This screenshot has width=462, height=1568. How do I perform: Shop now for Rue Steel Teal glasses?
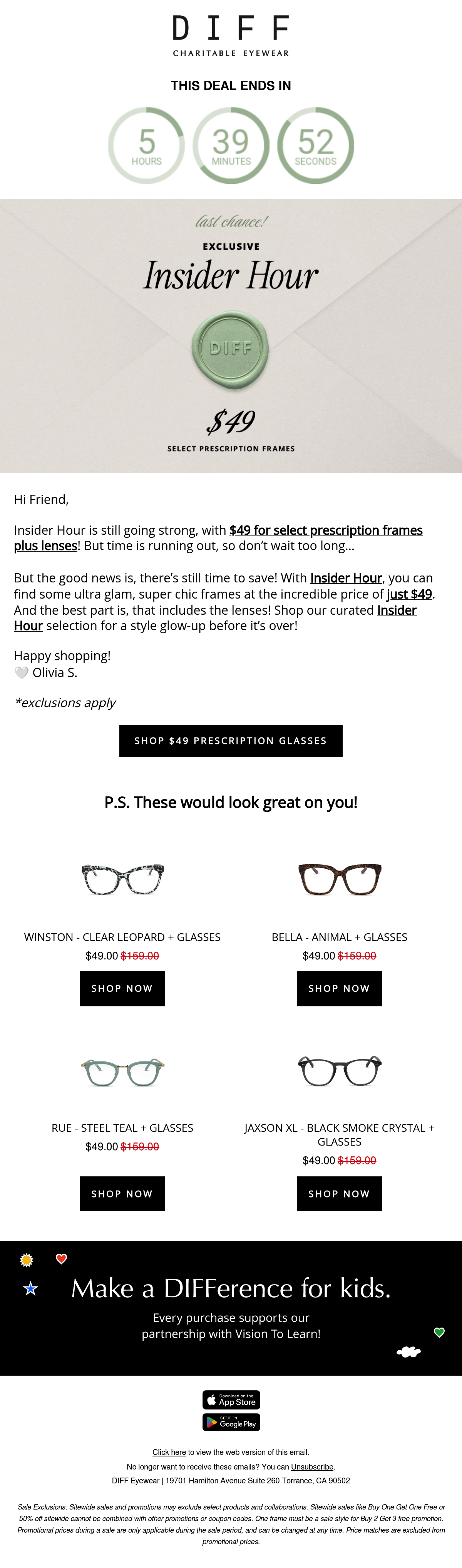coord(122,1194)
